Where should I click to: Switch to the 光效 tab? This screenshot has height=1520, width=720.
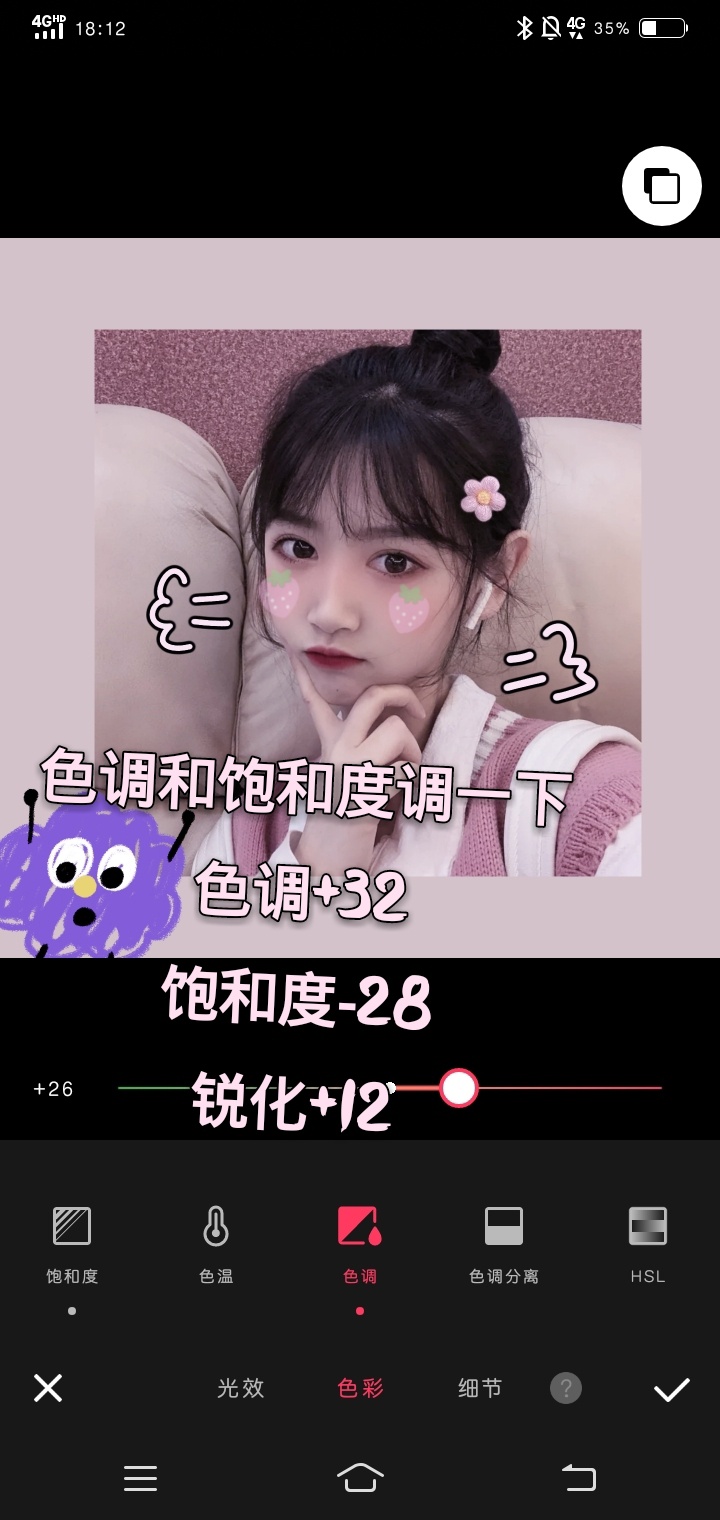[x=241, y=1388]
